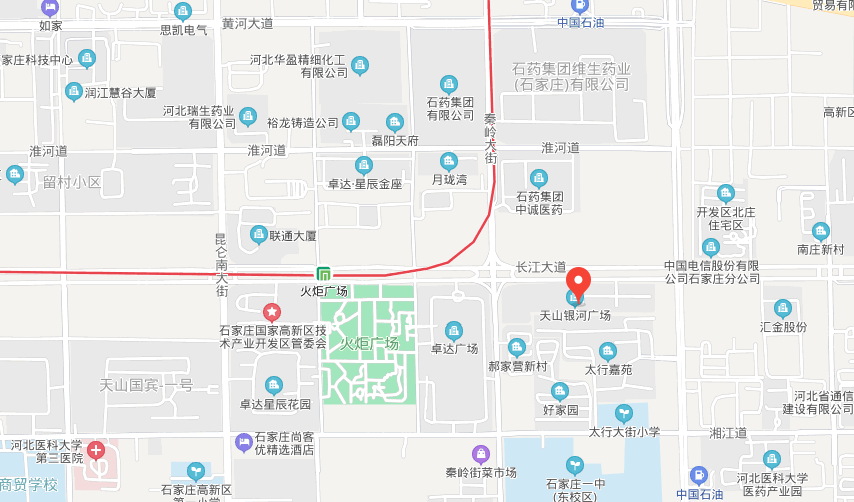Select the 磊阳天府 marker
Screen dimensions: 854x502
point(395,121)
